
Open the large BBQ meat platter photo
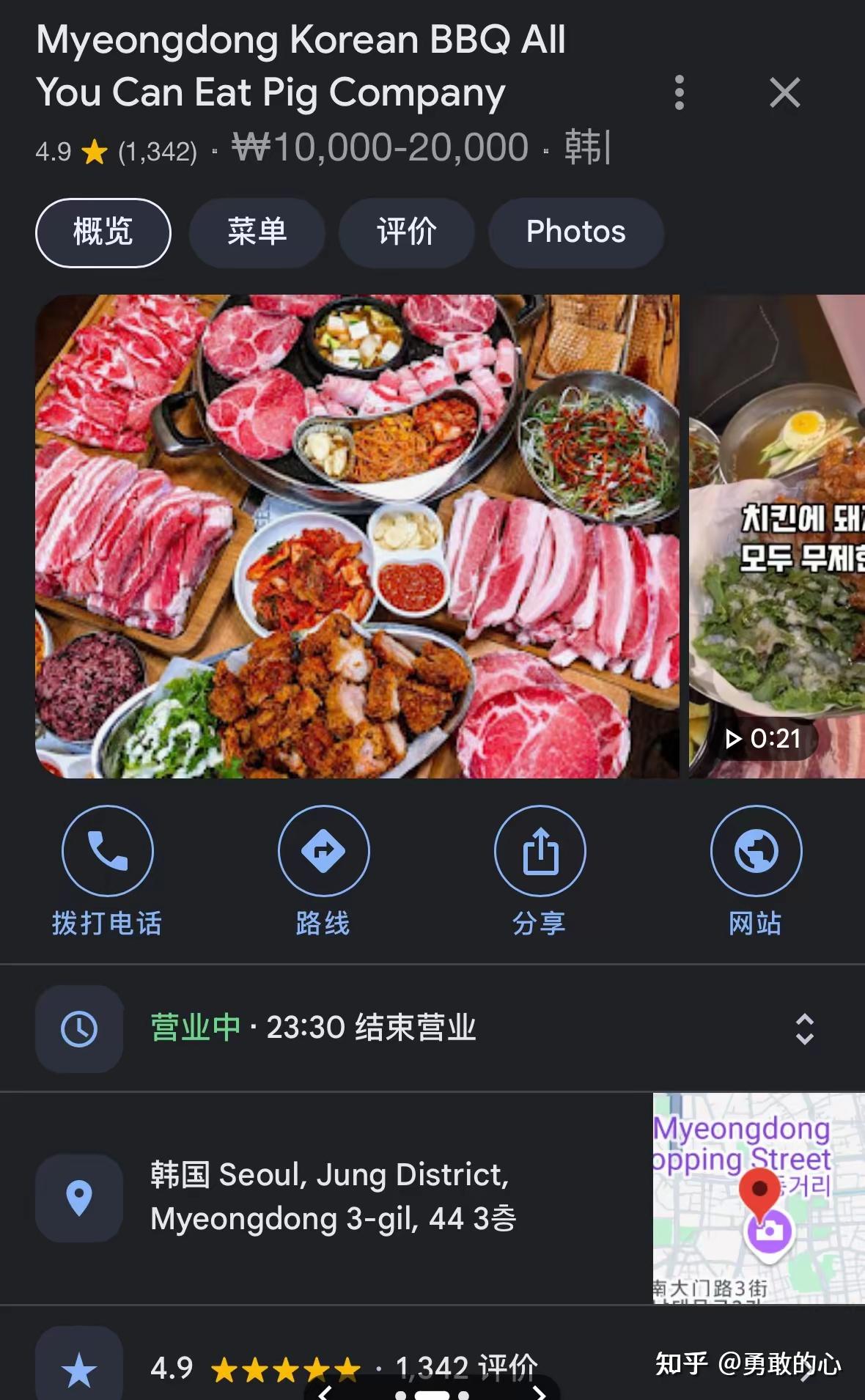(357, 536)
